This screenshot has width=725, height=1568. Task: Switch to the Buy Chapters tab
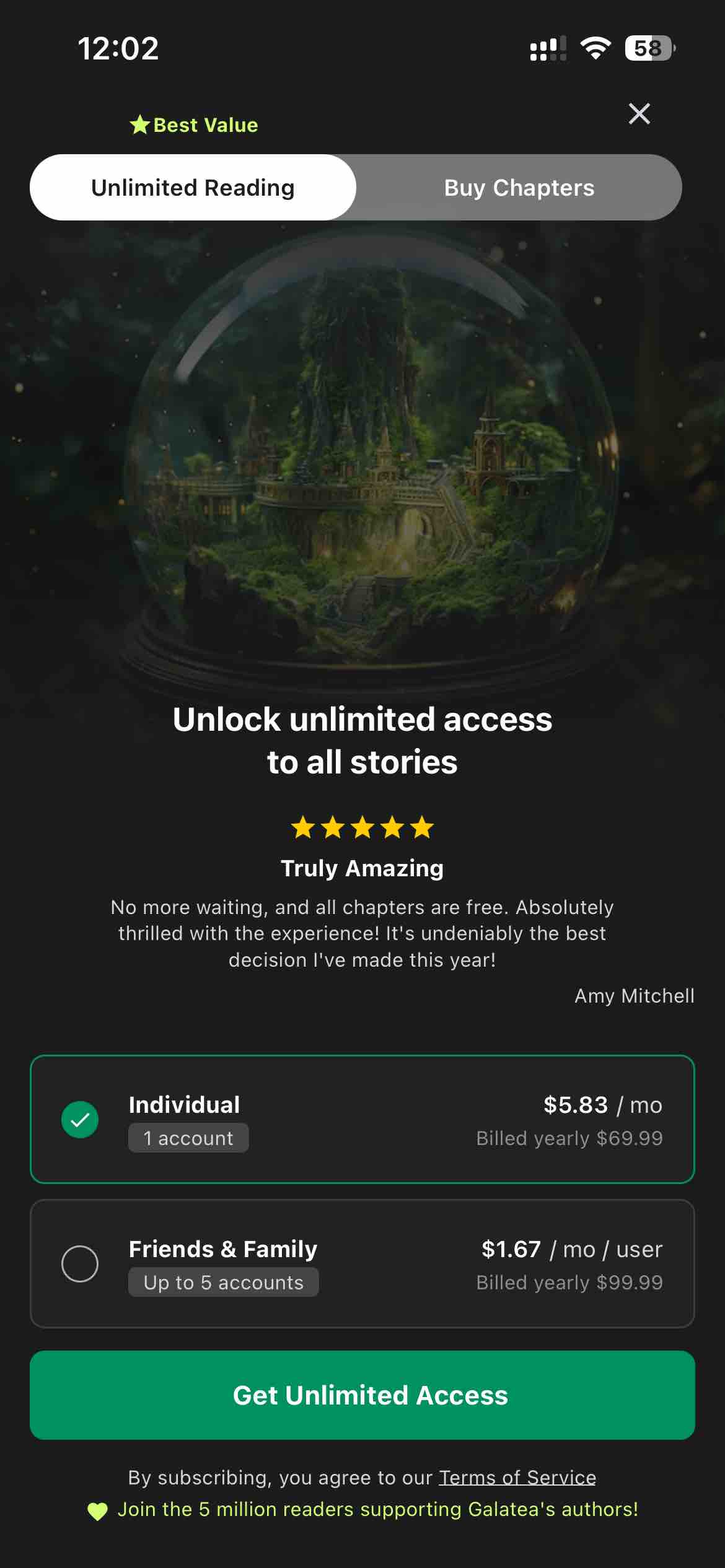[519, 188]
